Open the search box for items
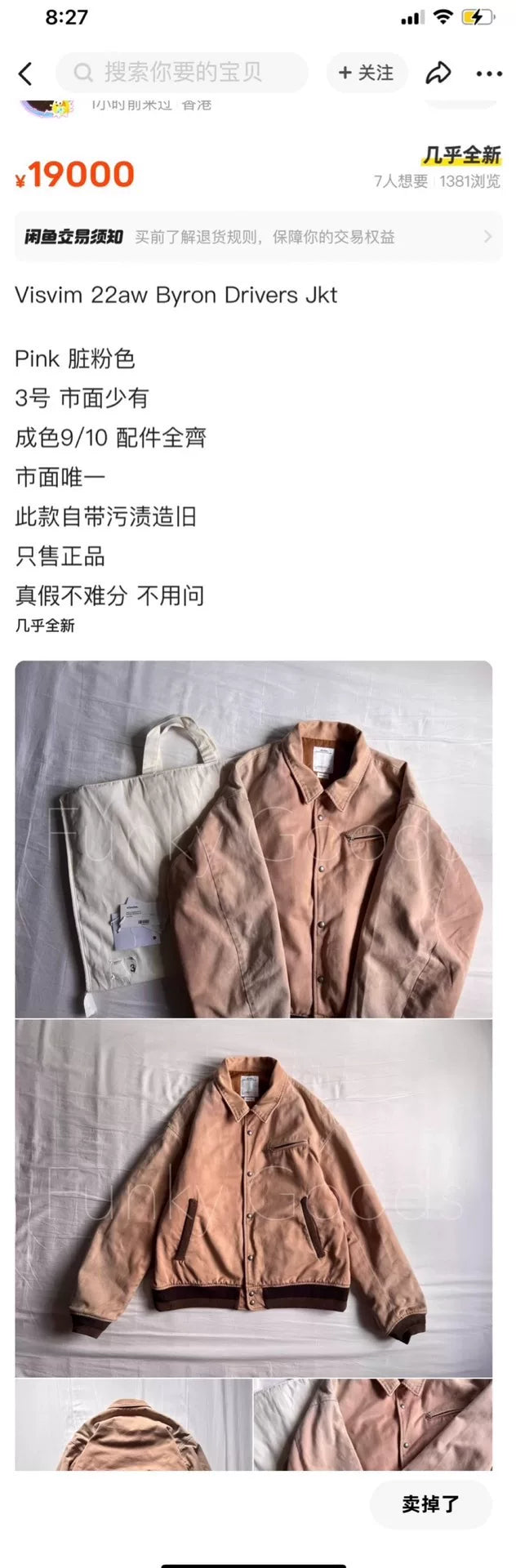Screen dimensions: 516x1568 [181, 73]
